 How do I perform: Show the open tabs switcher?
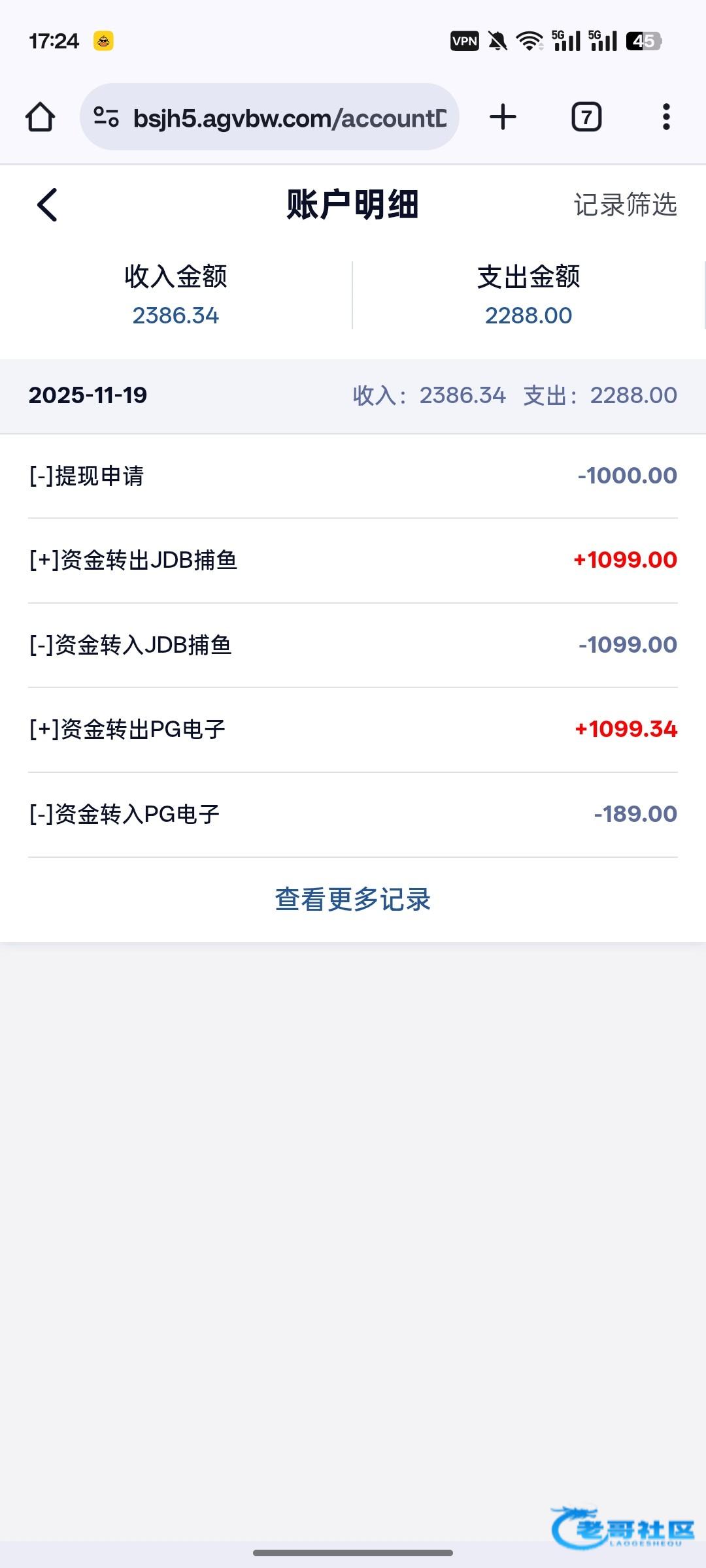tap(586, 118)
